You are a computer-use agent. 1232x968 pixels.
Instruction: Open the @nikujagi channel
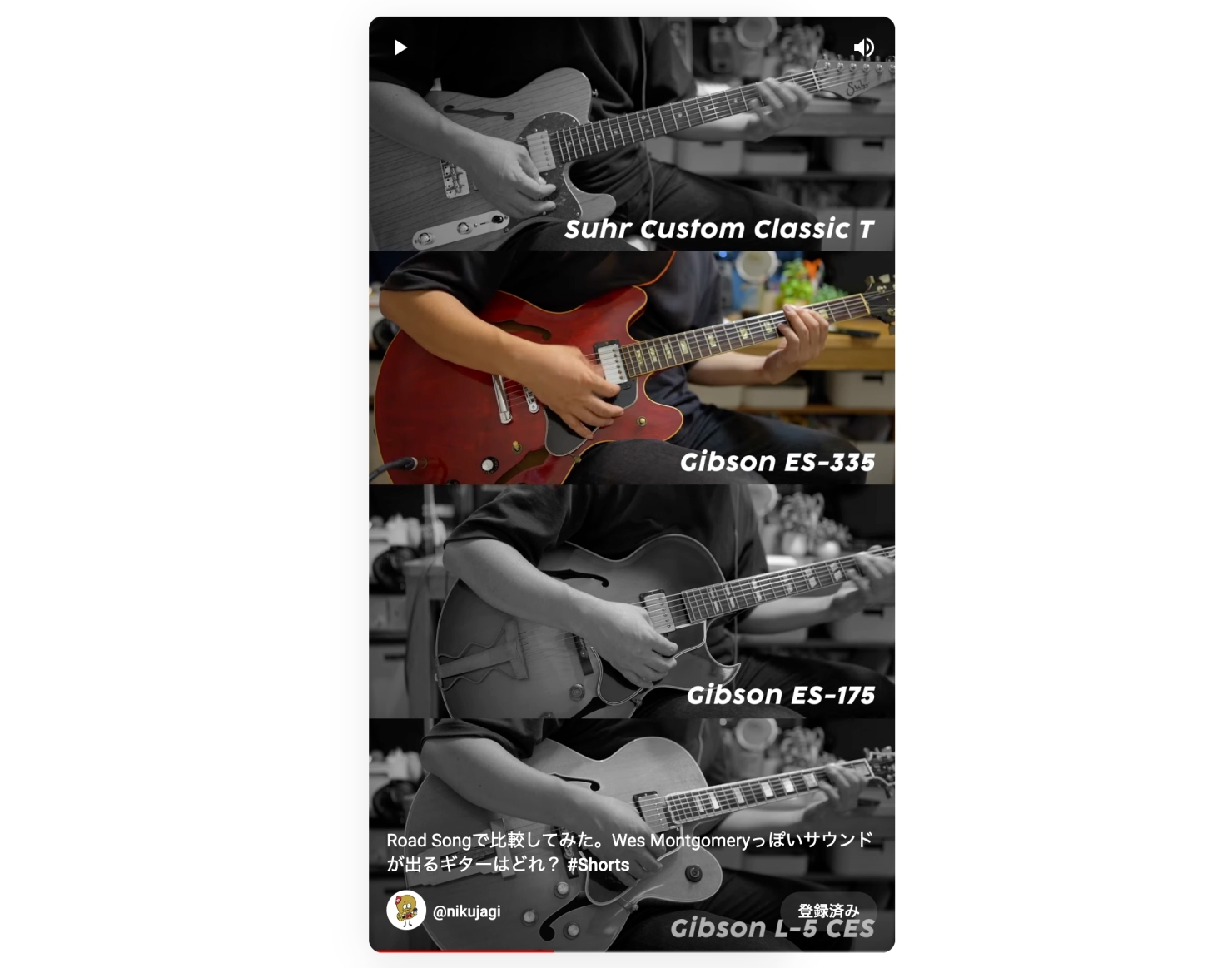[466, 911]
